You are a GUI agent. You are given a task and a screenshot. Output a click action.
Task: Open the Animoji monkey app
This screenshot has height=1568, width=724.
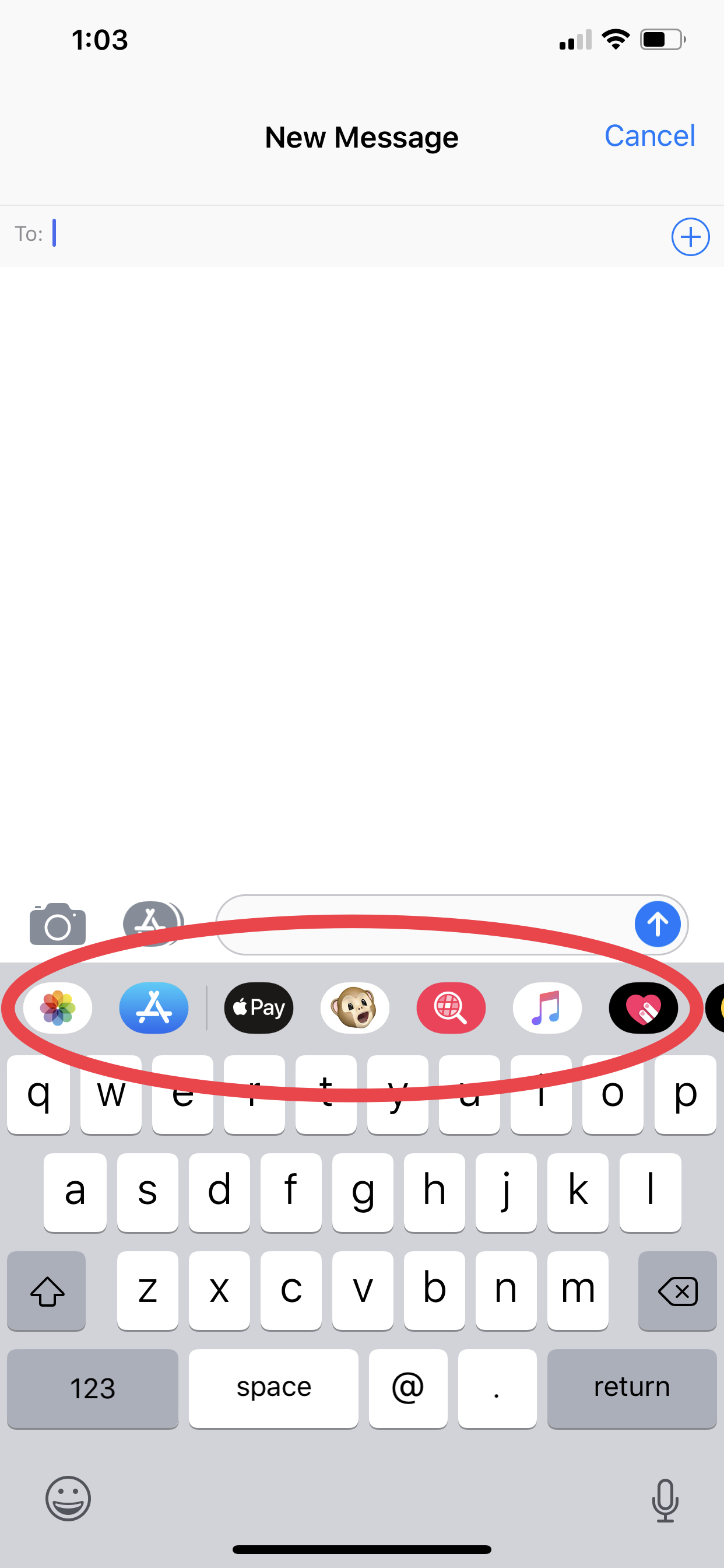tap(354, 1008)
